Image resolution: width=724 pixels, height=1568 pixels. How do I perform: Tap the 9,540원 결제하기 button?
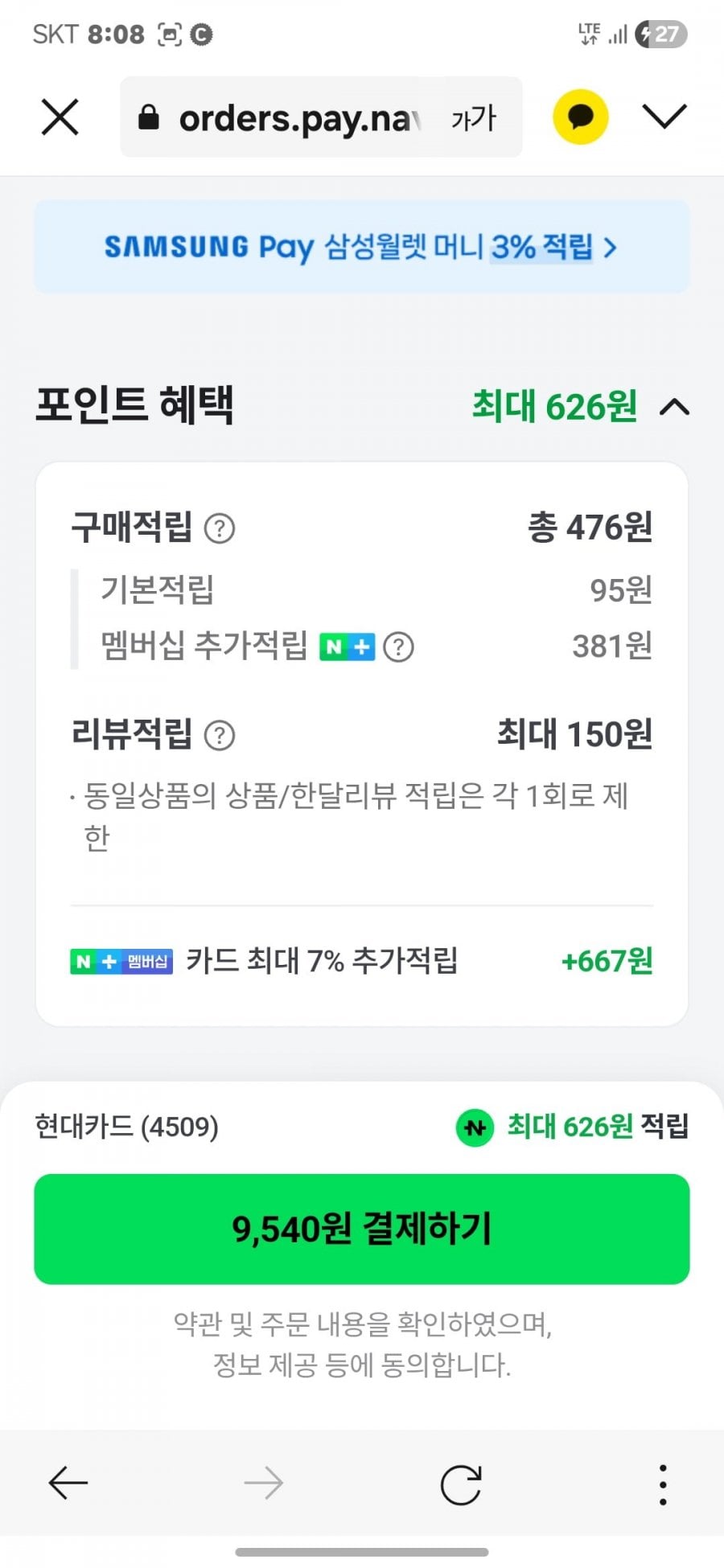tap(361, 1229)
